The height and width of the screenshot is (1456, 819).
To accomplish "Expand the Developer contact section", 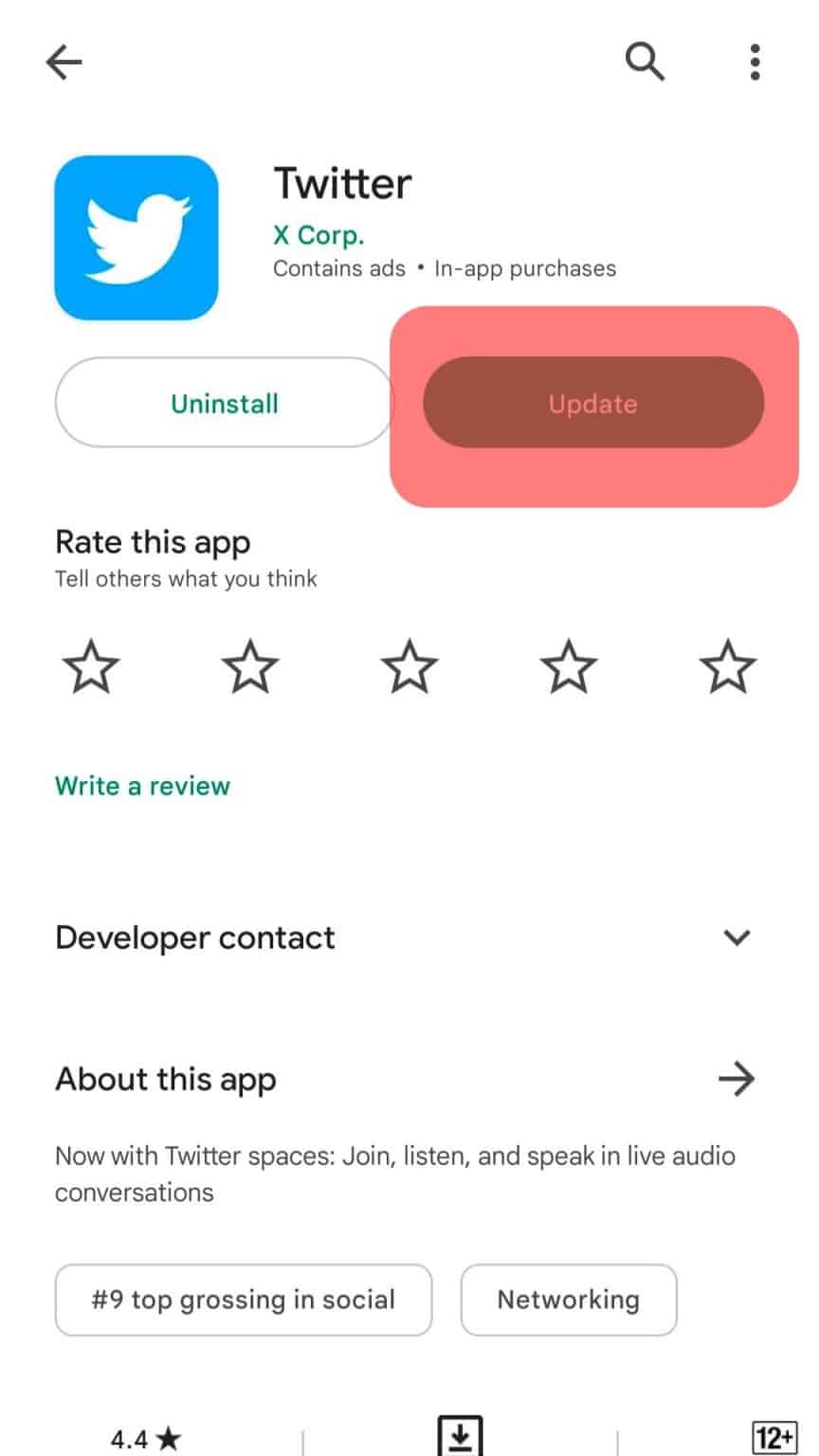I will [737, 937].
